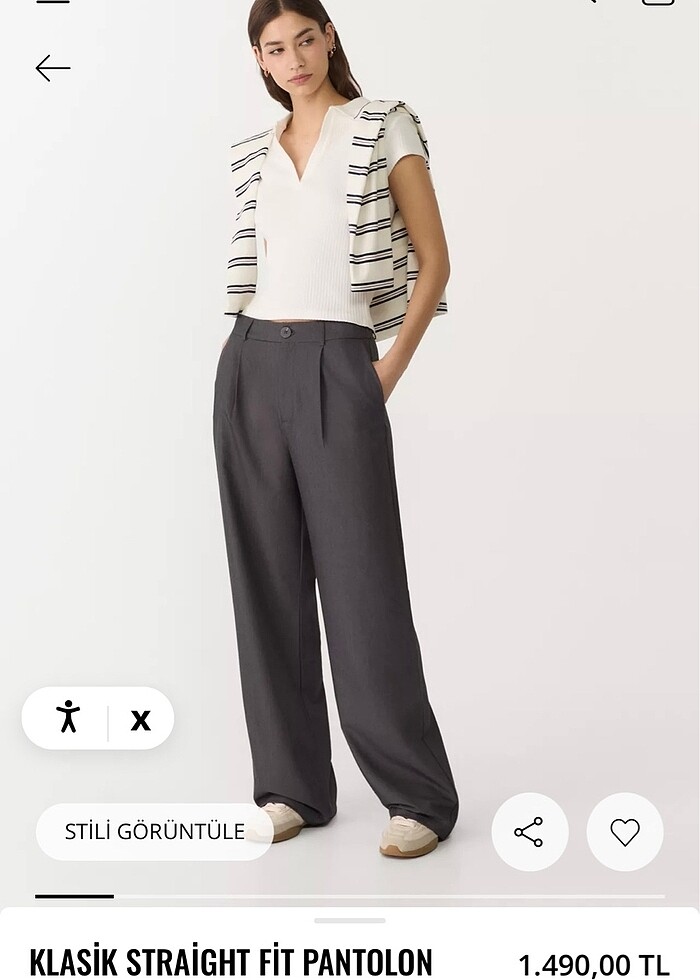Dismiss the accessibility pill with the X

141,719
